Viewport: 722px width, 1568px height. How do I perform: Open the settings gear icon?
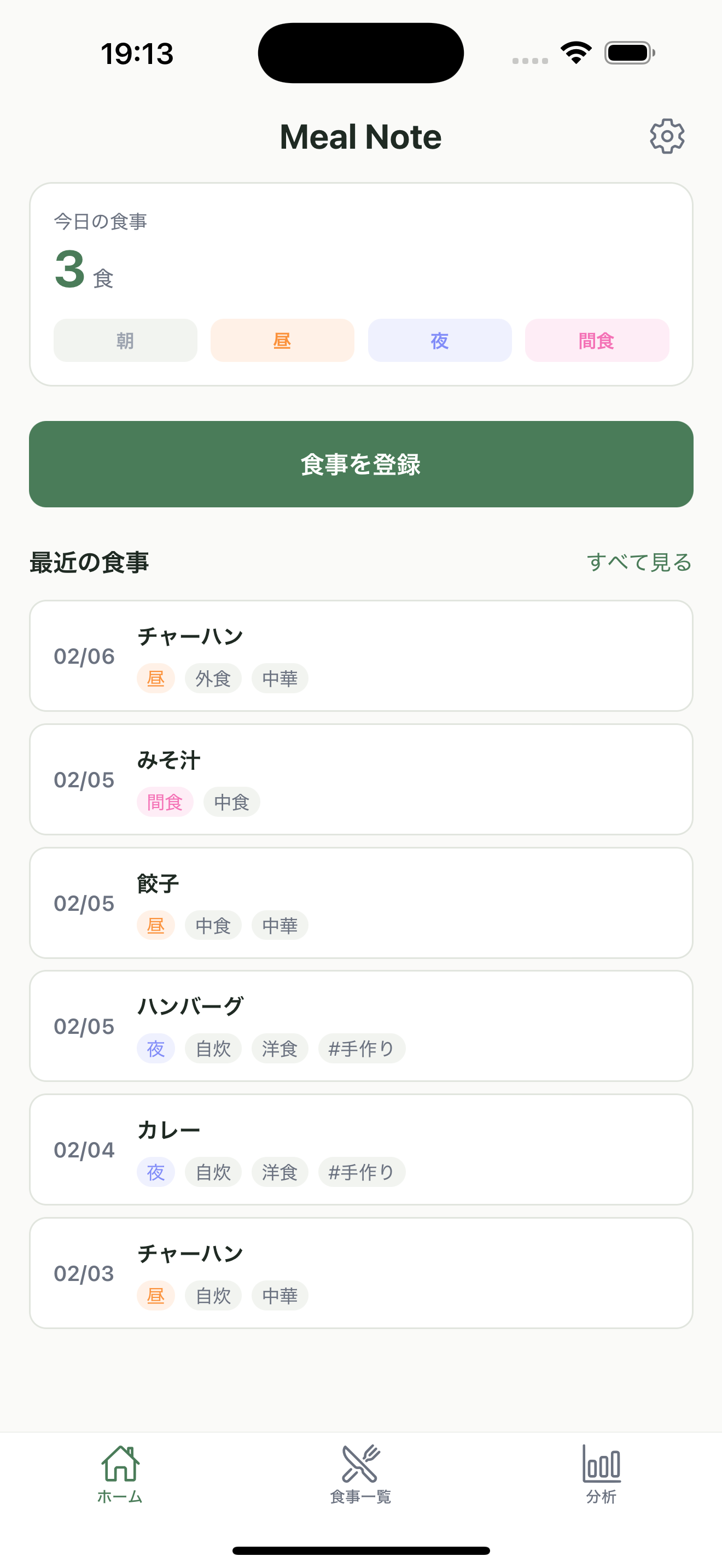tap(666, 136)
